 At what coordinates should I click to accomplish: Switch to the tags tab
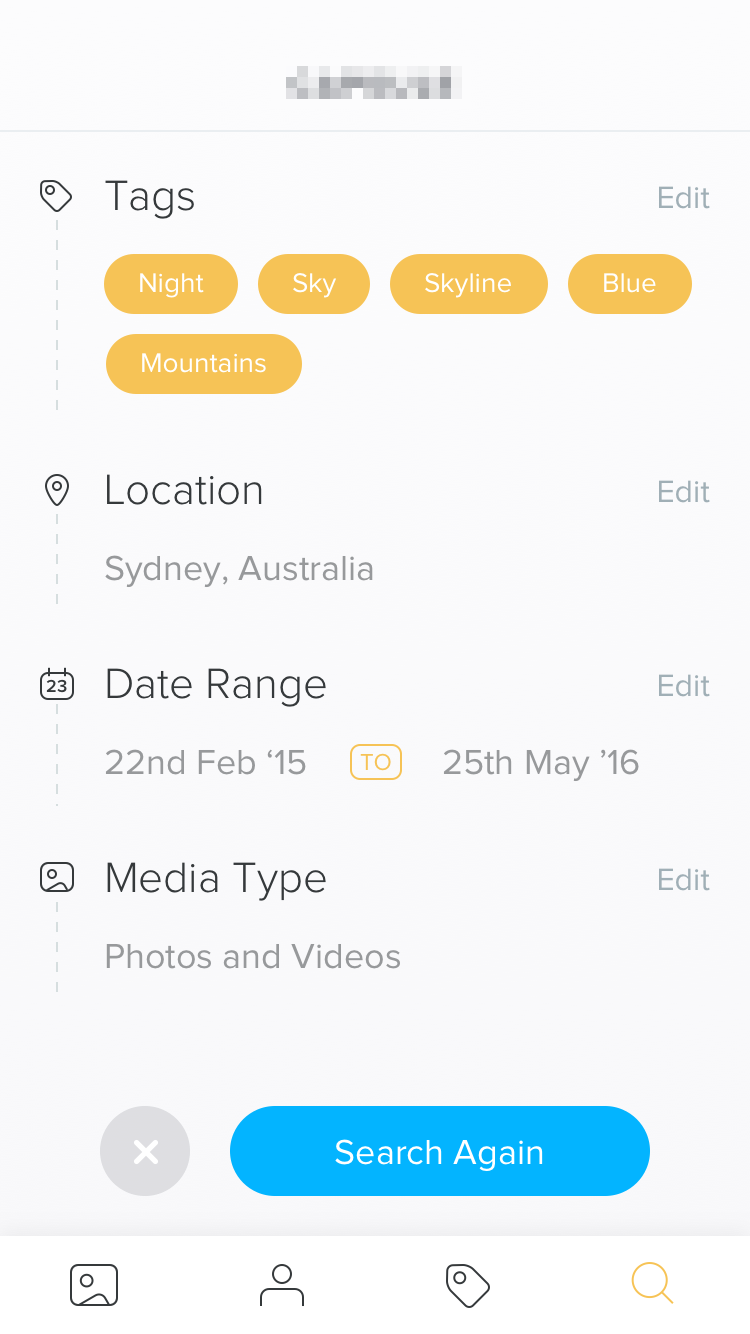[x=468, y=1285]
